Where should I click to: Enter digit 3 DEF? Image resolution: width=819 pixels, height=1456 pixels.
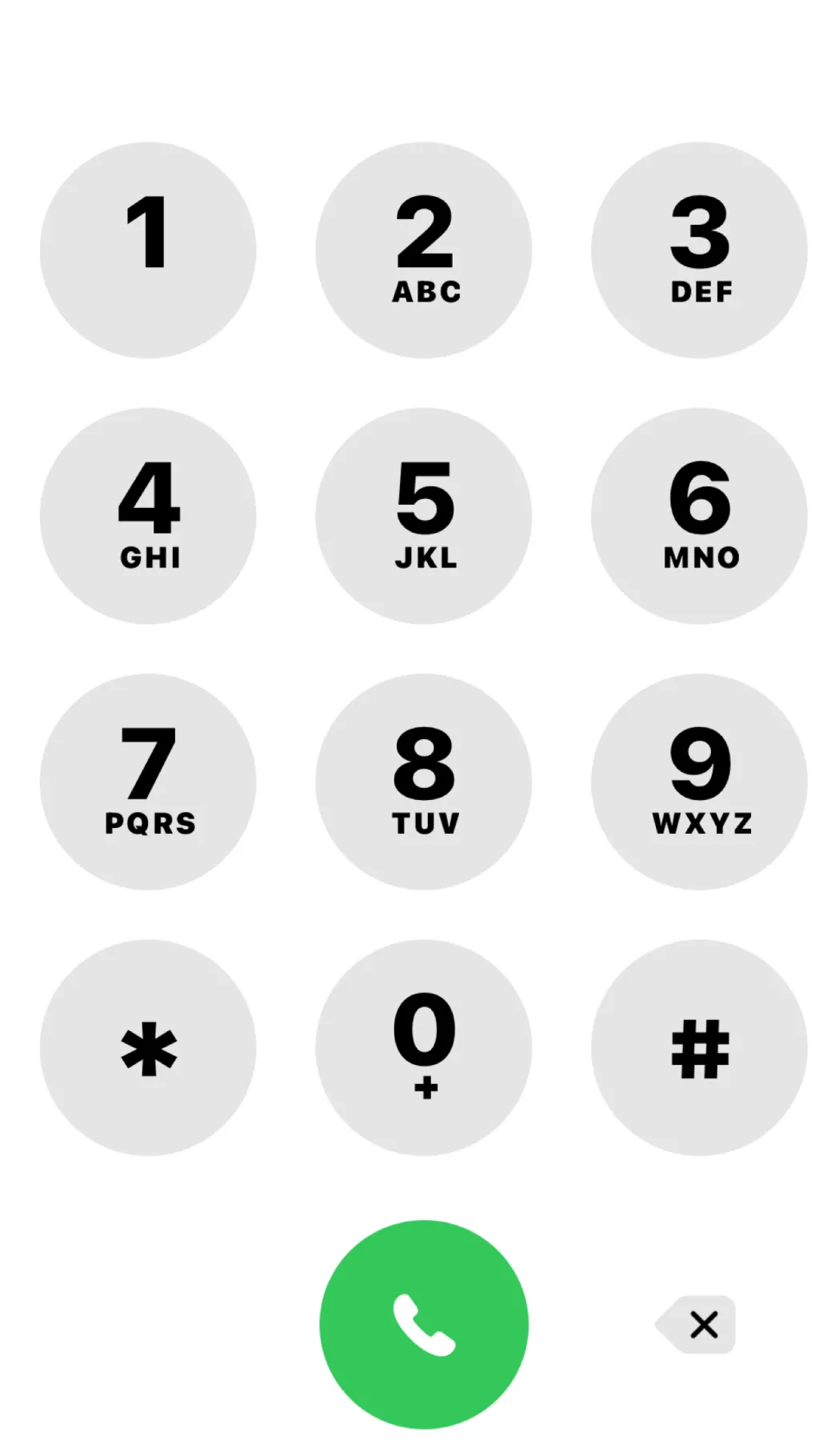pyautogui.click(x=699, y=250)
